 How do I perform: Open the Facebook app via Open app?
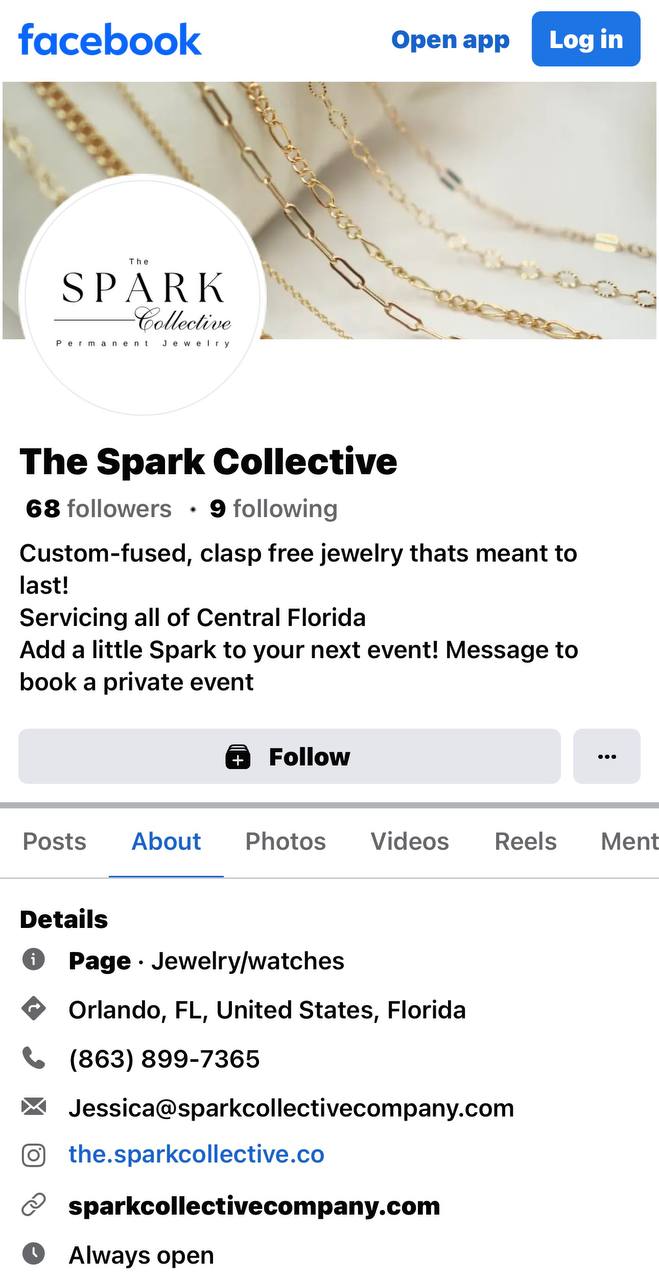(450, 40)
